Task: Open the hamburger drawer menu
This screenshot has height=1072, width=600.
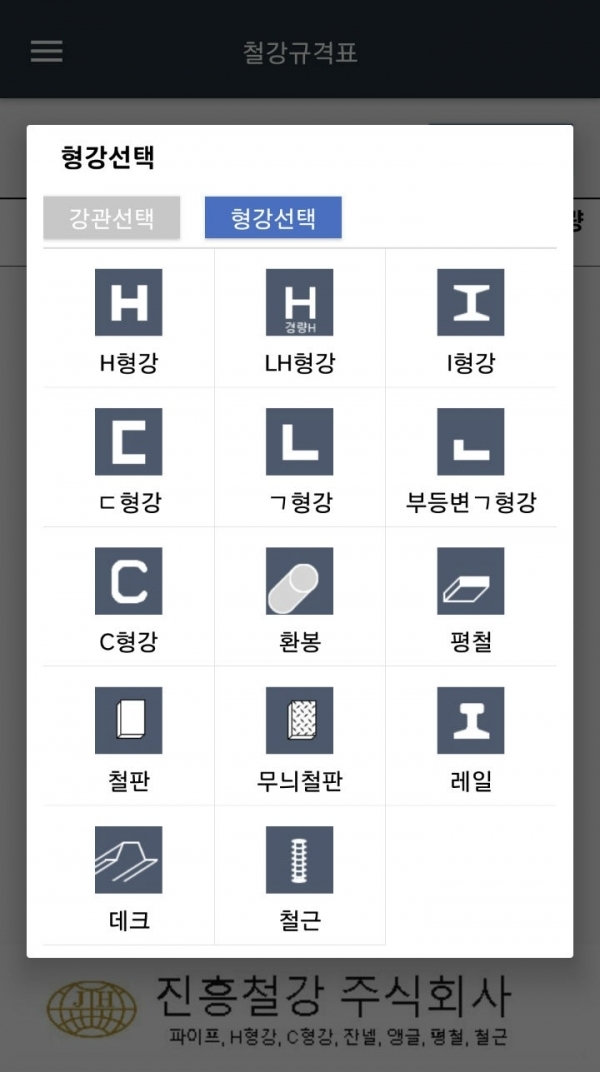Action: [46, 51]
